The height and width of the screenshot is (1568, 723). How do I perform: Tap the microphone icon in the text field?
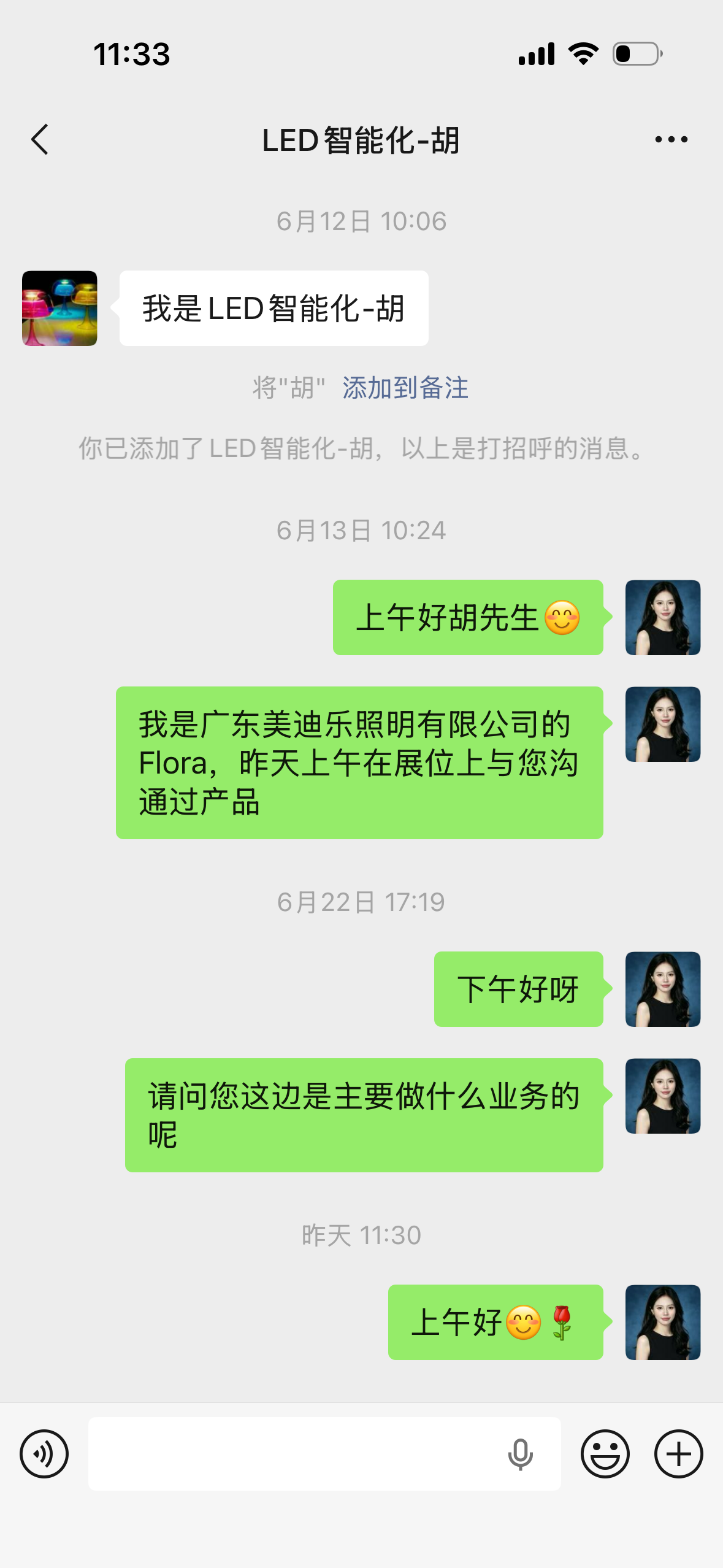tap(520, 1455)
